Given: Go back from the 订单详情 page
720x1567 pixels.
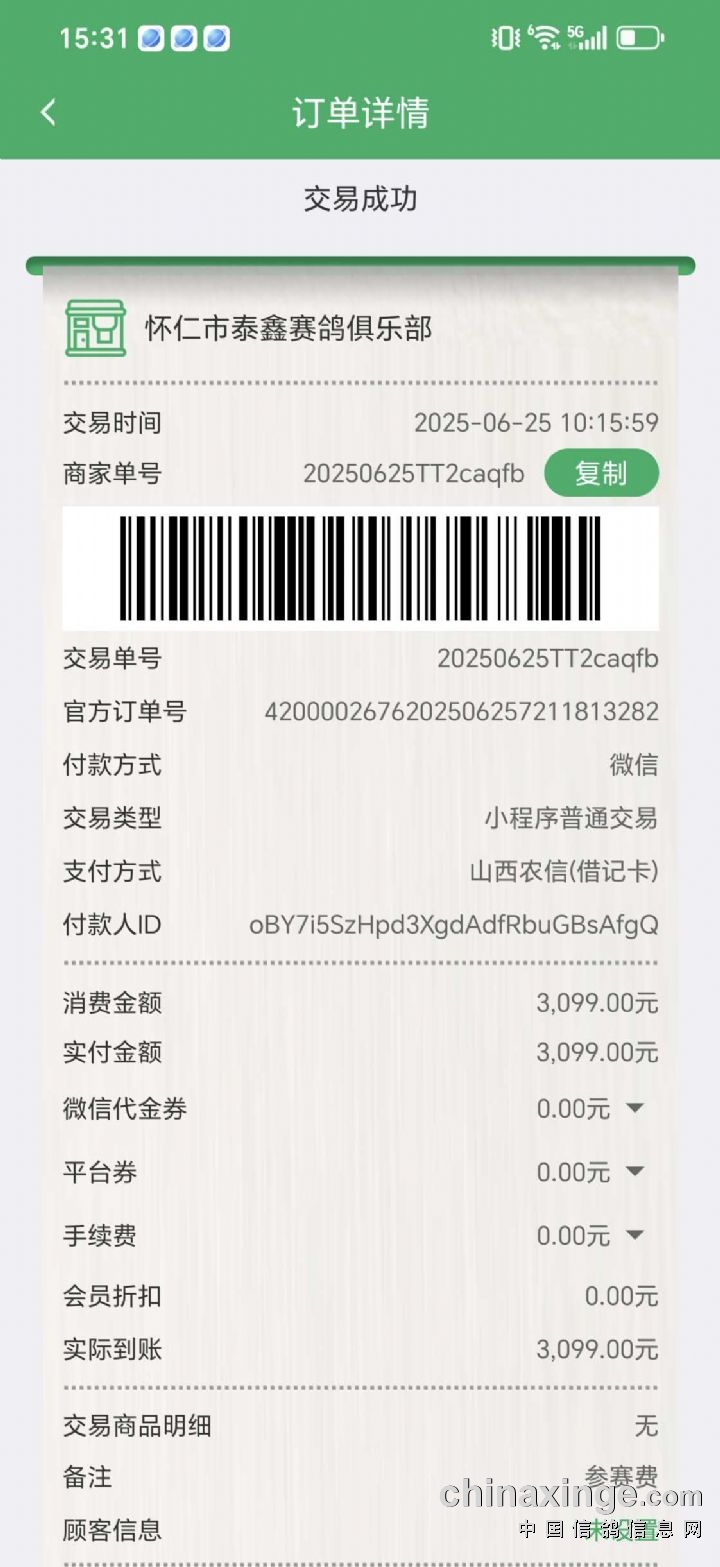Looking at the screenshot, I should [x=48, y=112].
